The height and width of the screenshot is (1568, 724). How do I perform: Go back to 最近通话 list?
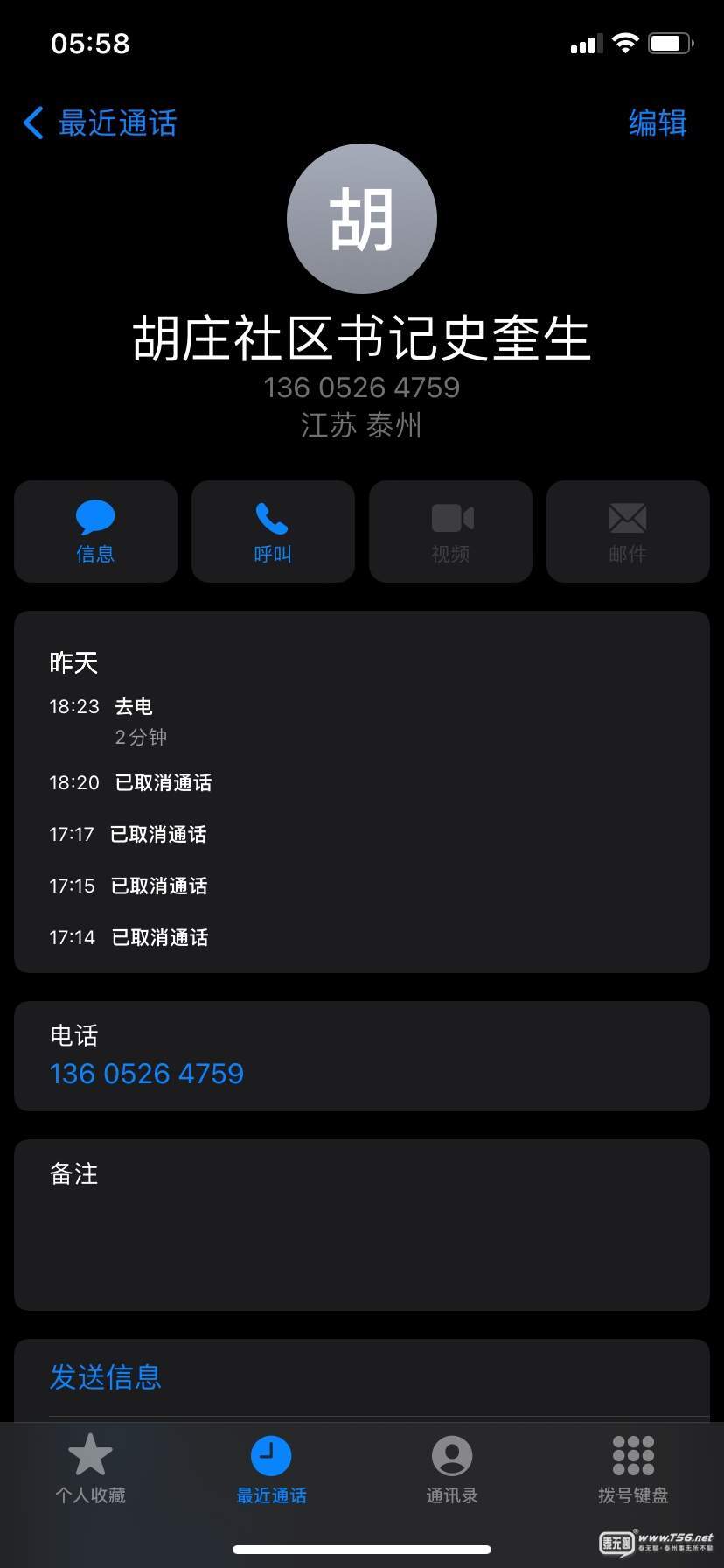[100, 122]
